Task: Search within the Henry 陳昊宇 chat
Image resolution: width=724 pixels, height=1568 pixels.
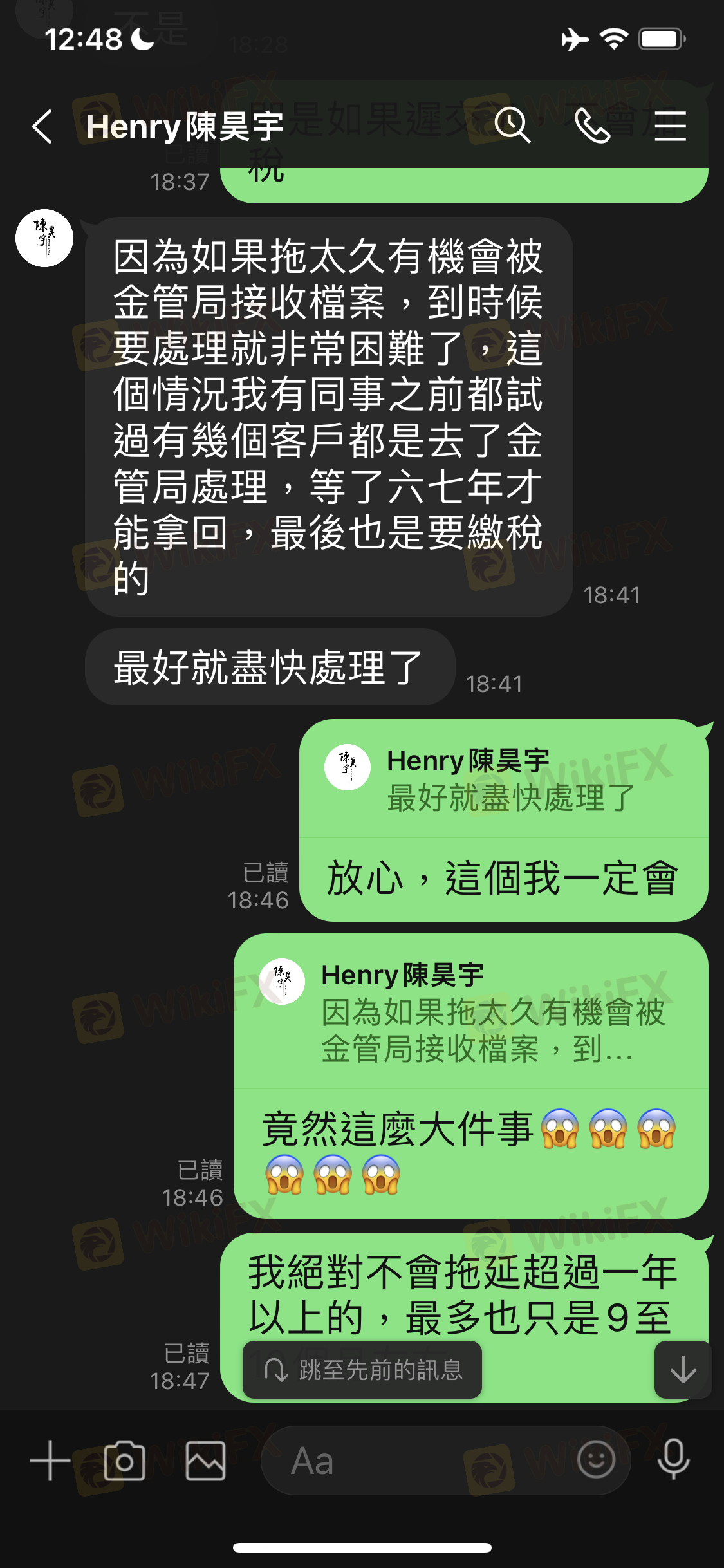Action: pos(512,125)
